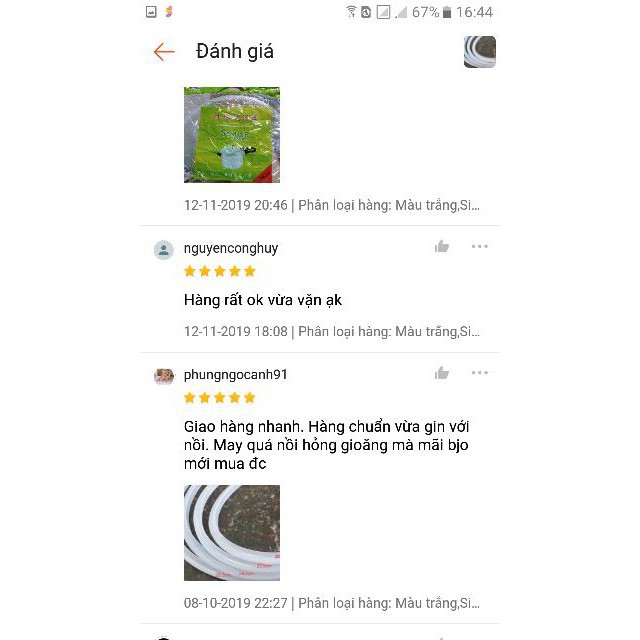This screenshot has width=640, height=640.
Task: Like phungngocanh91's review
Action: click(x=442, y=373)
